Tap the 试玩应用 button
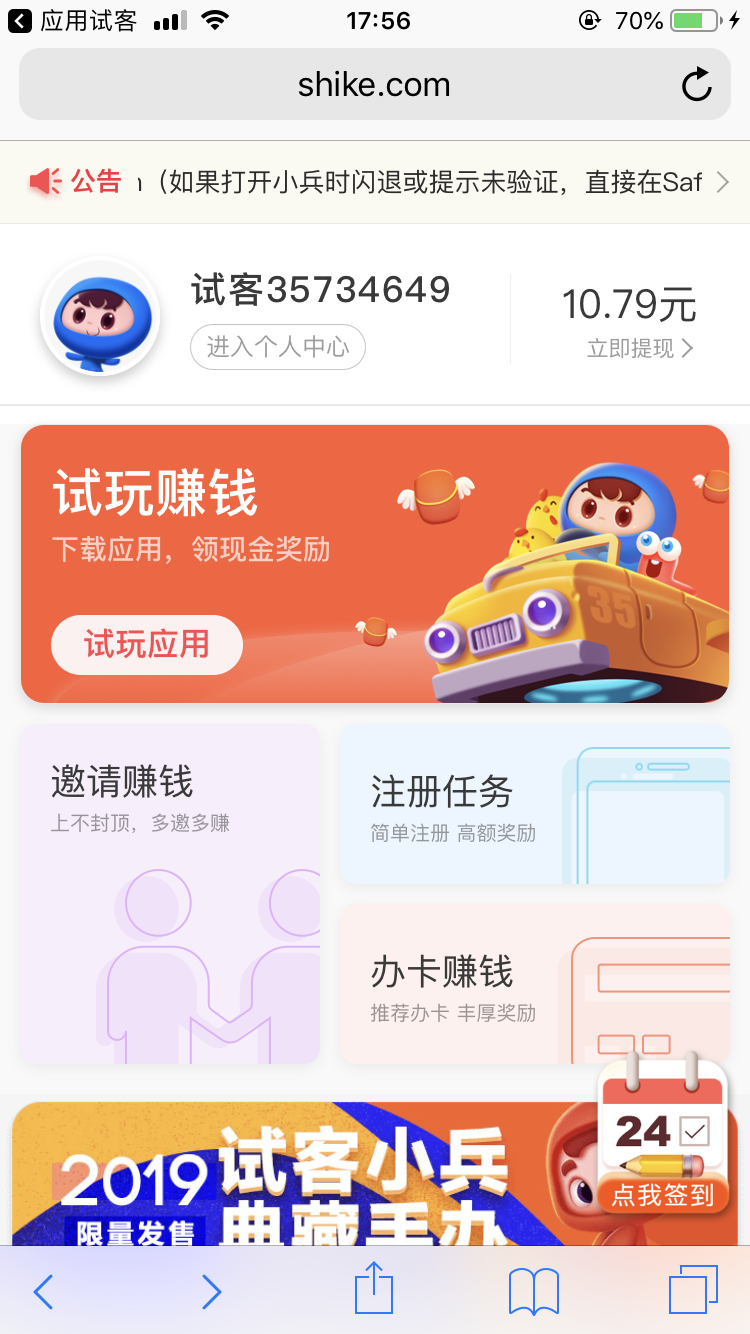This screenshot has width=750, height=1334. (147, 644)
